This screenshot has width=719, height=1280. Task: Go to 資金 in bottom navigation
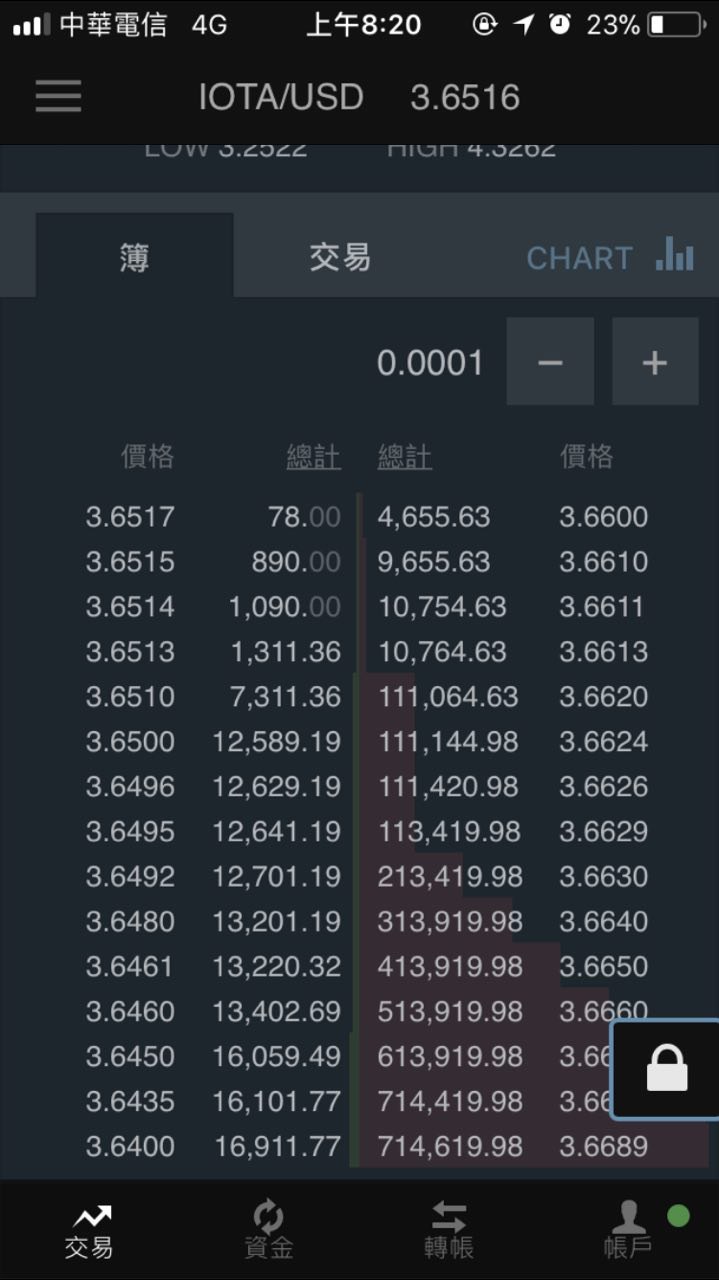(269, 1230)
